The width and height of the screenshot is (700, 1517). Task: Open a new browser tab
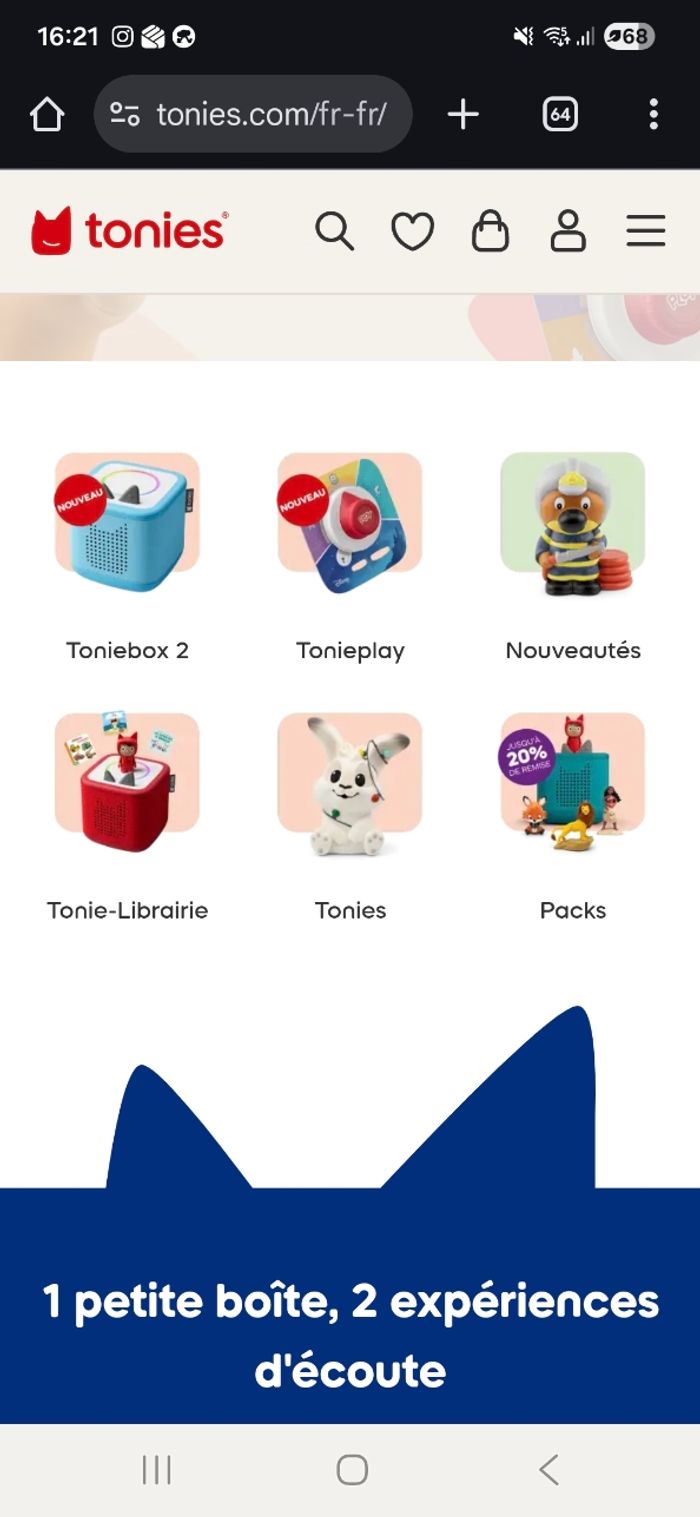pos(463,114)
